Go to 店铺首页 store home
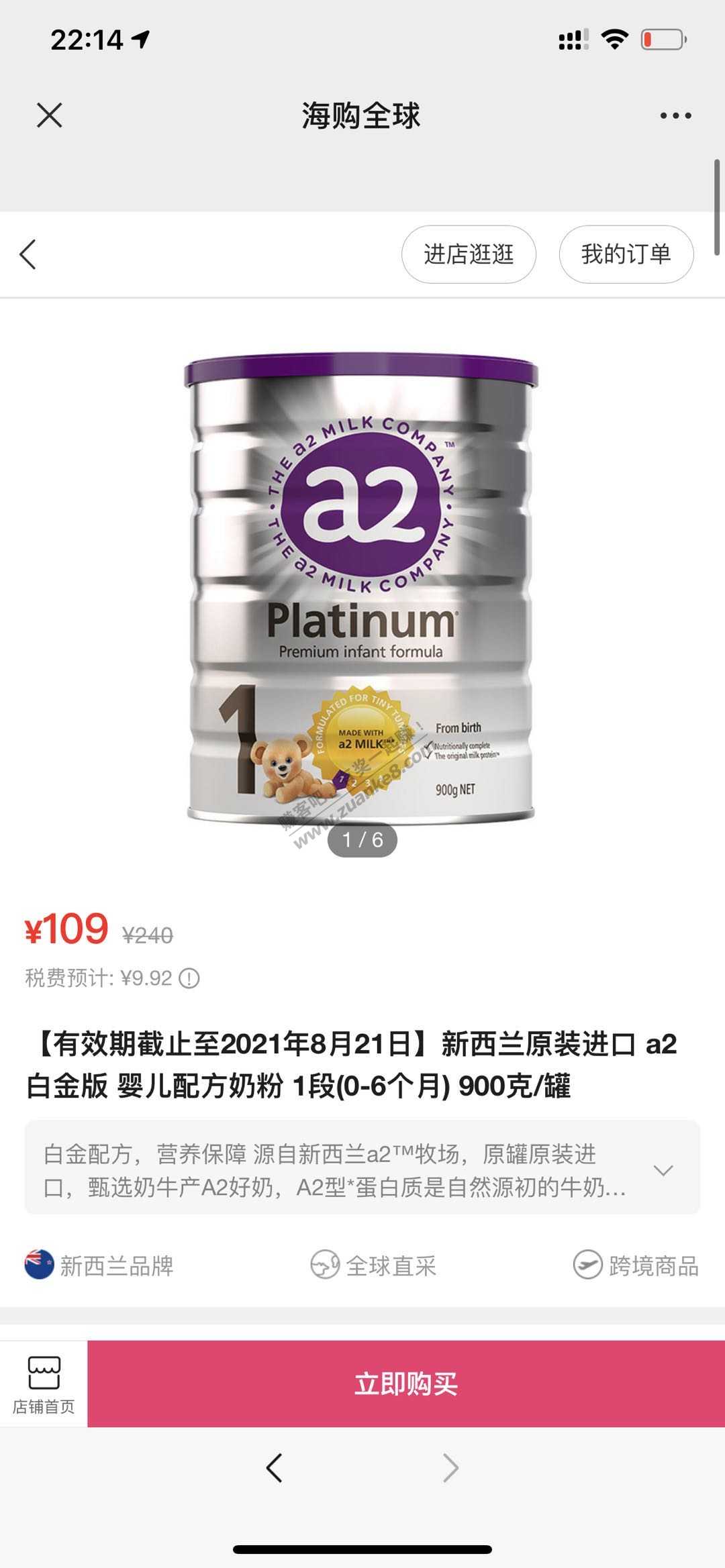This screenshot has height=1568, width=725. [x=44, y=1384]
